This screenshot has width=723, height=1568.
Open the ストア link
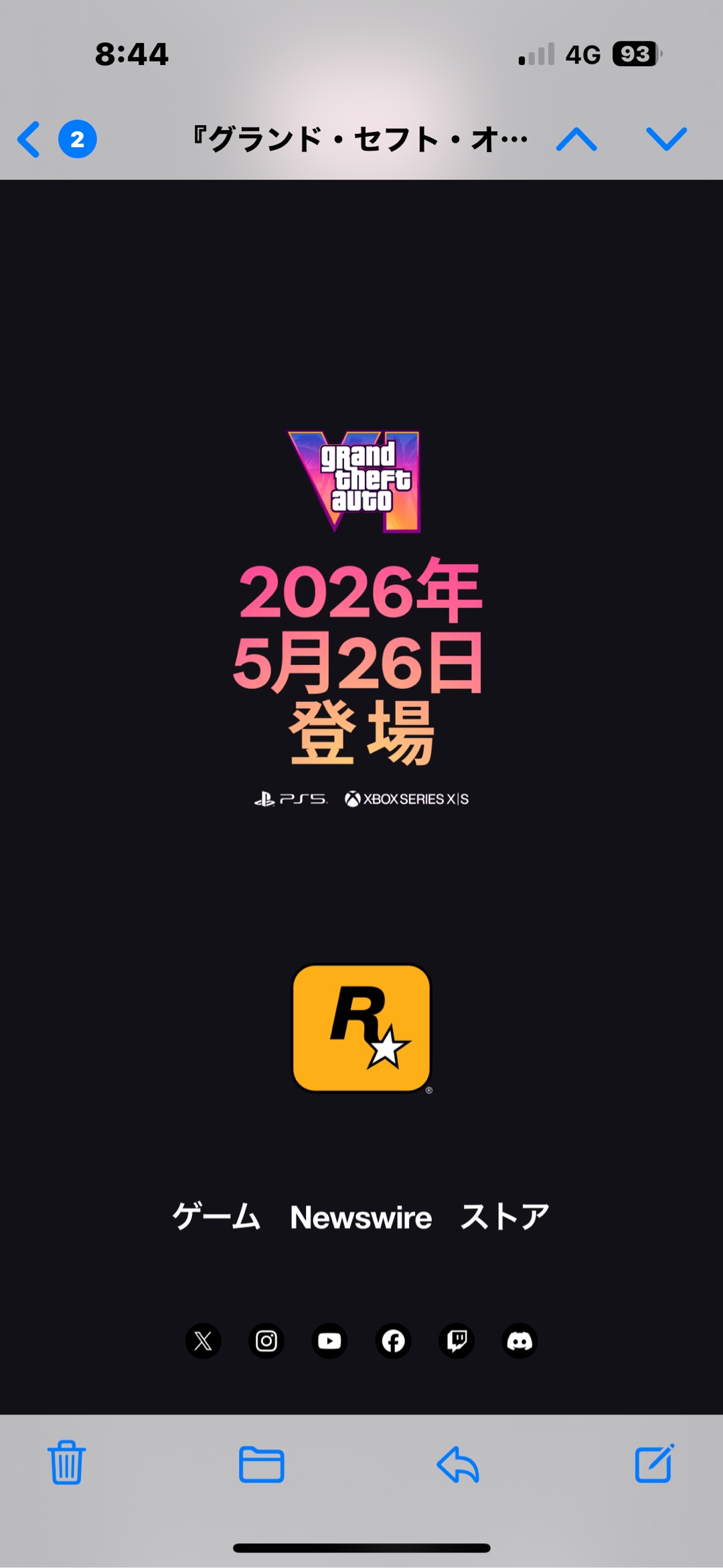coord(504,1217)
